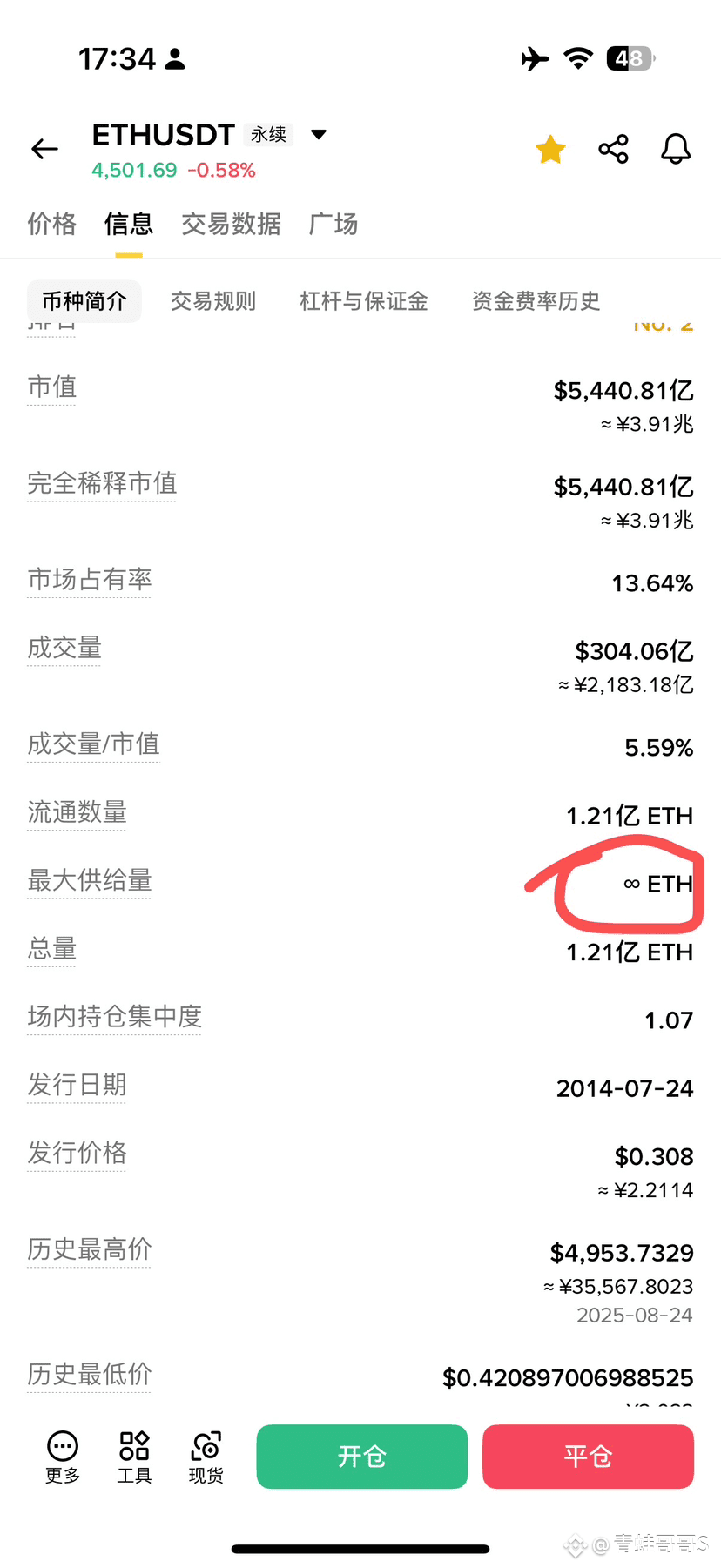Image resolution: width=721 pixels, height=1568 pixels.
Task: Open the 广场 tab
Action: (x=334, y=225)
